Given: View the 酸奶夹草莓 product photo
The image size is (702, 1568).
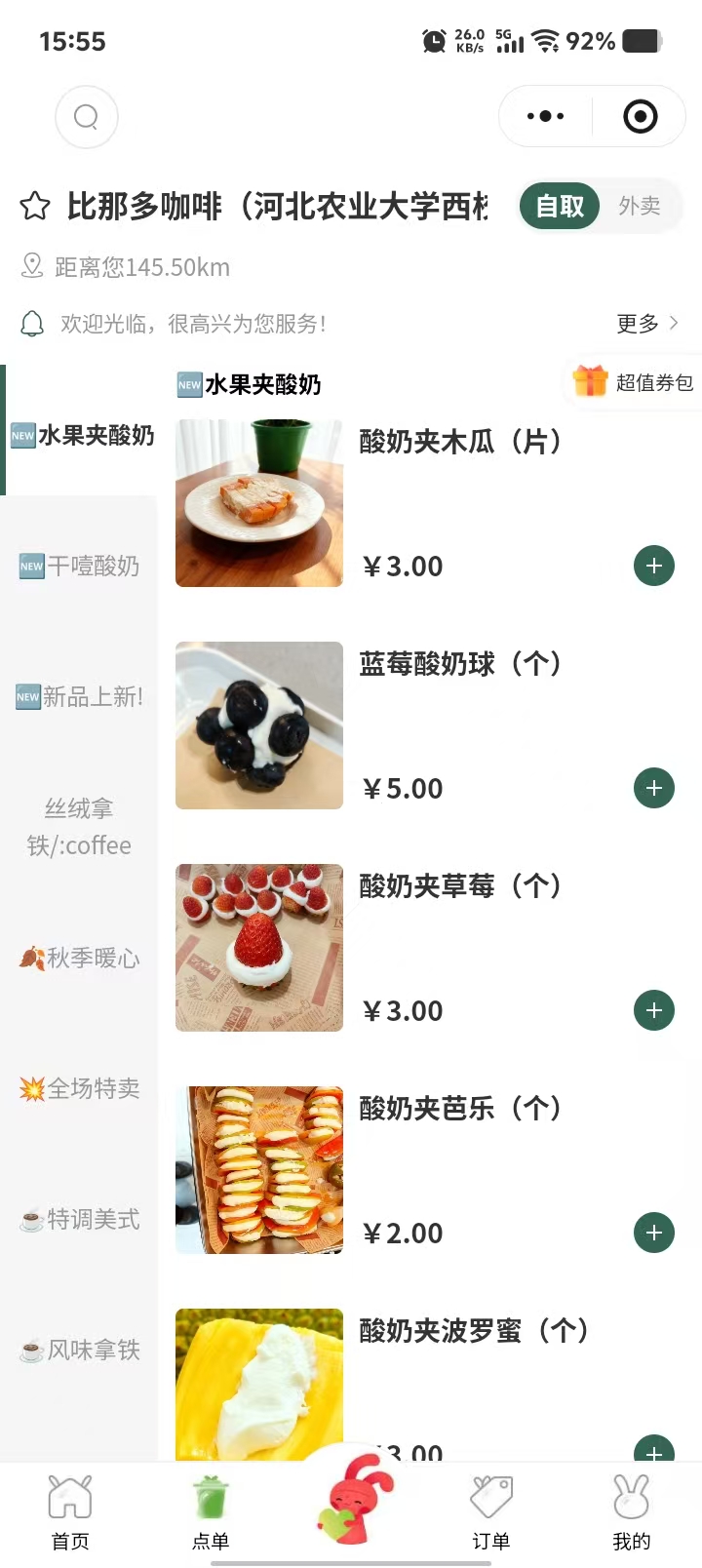Looking at the screenshot, I should coord(259,948).
